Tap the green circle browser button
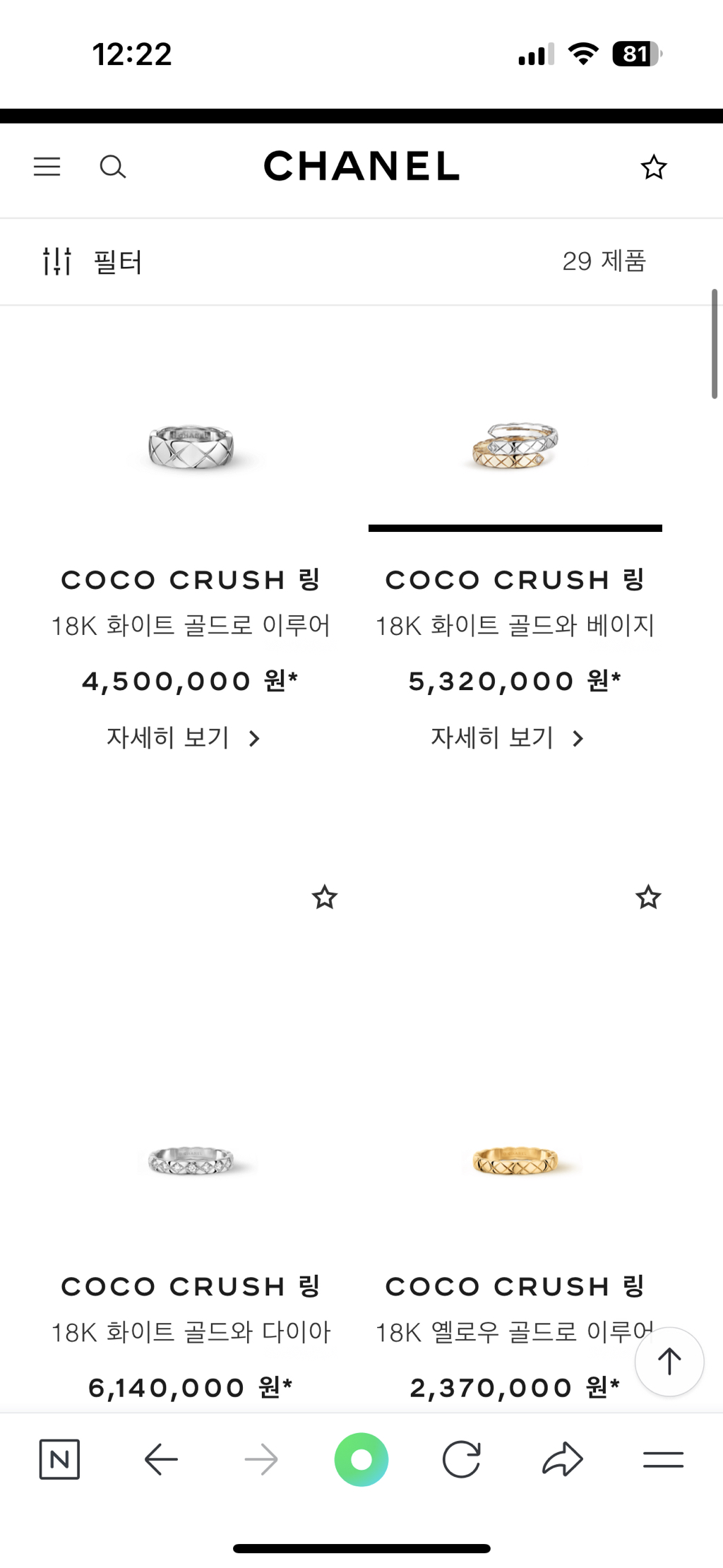The height and width of the screenshot is (1568, 723). 361,1459
